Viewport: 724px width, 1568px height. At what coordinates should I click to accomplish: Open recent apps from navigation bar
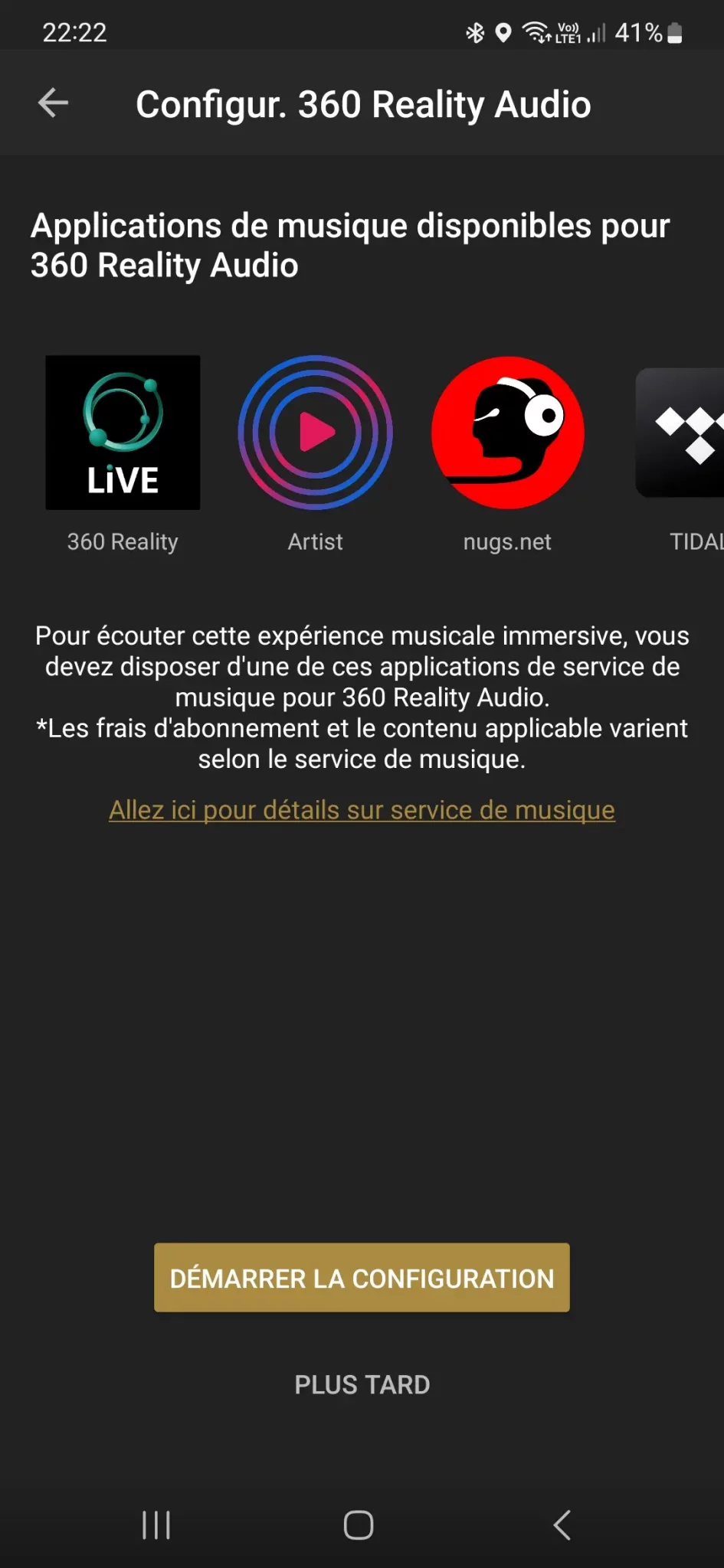(x=156, y=1524)
